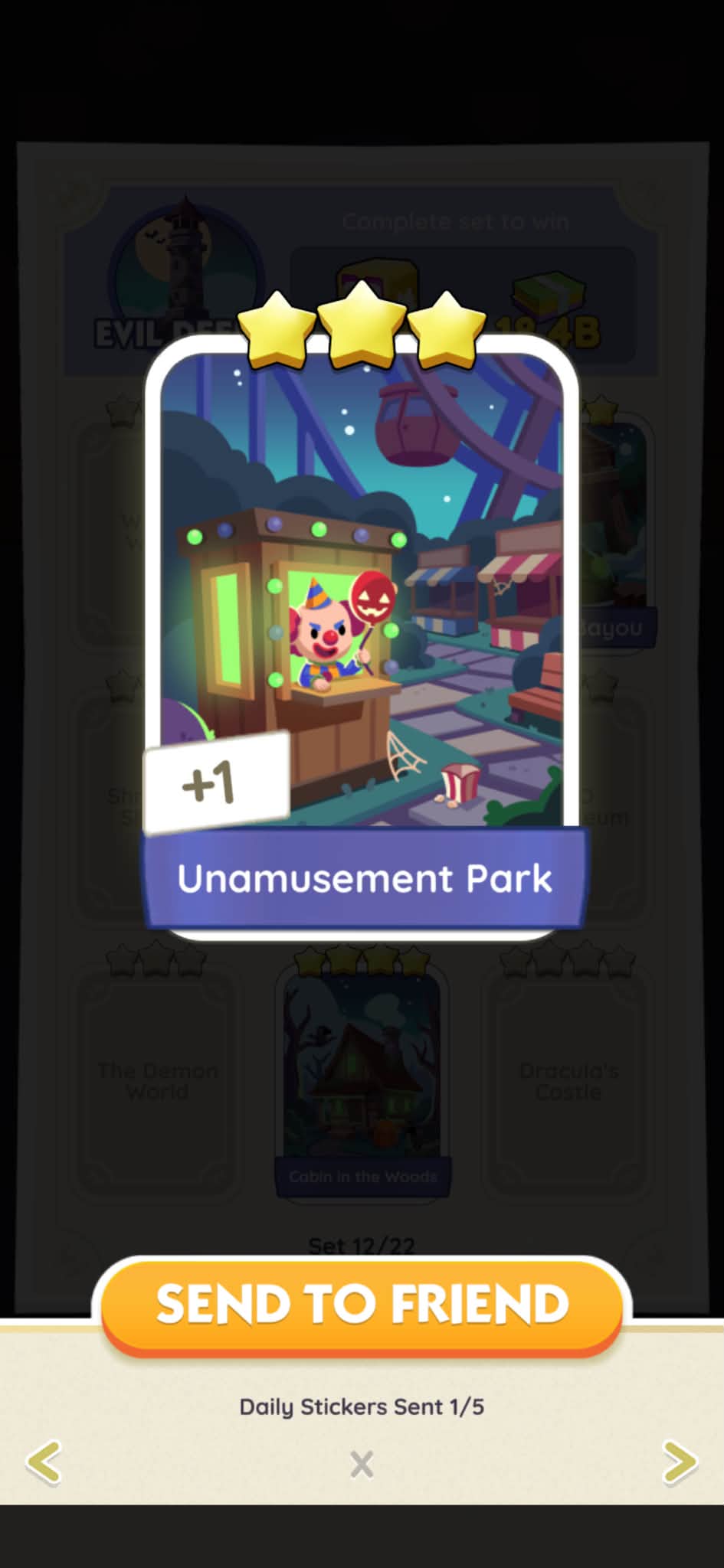The height and width of the screenshot is (1568, 724).
Task: Go to the previous sticker with left arrow
Action: pos(44,1463)
